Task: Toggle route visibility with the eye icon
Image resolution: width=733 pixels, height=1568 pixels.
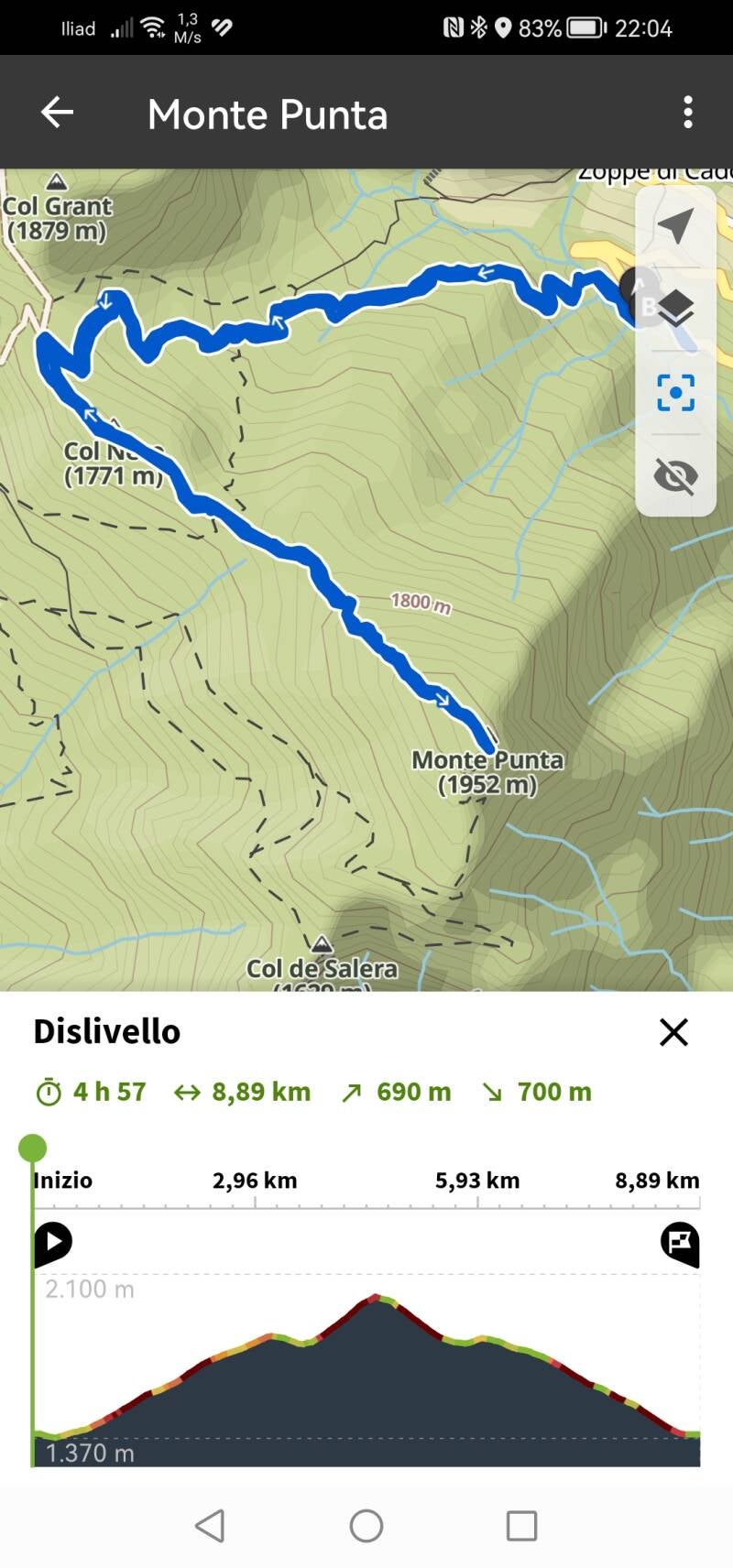Action: pos(676,476)
